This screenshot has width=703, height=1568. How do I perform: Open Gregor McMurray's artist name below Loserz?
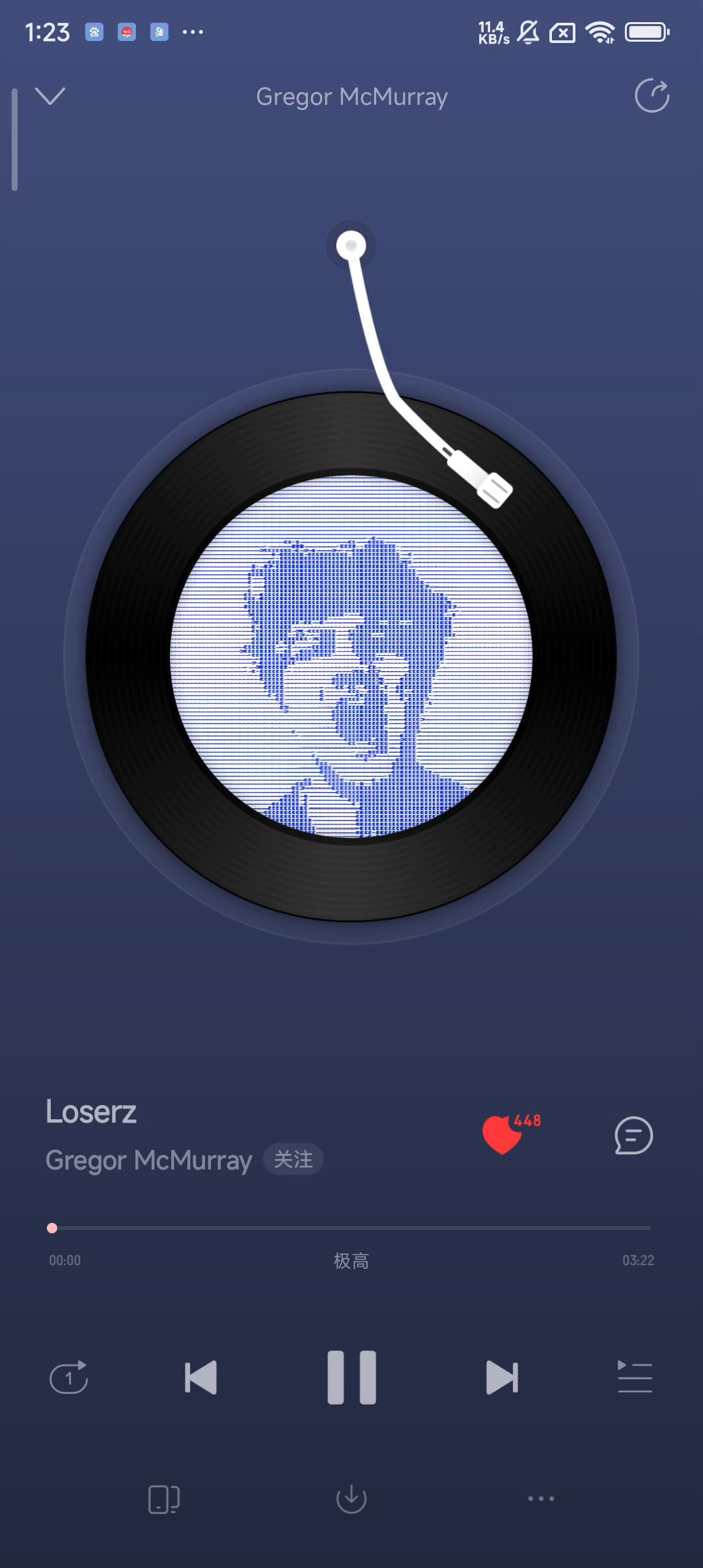tap(148, 1160)
